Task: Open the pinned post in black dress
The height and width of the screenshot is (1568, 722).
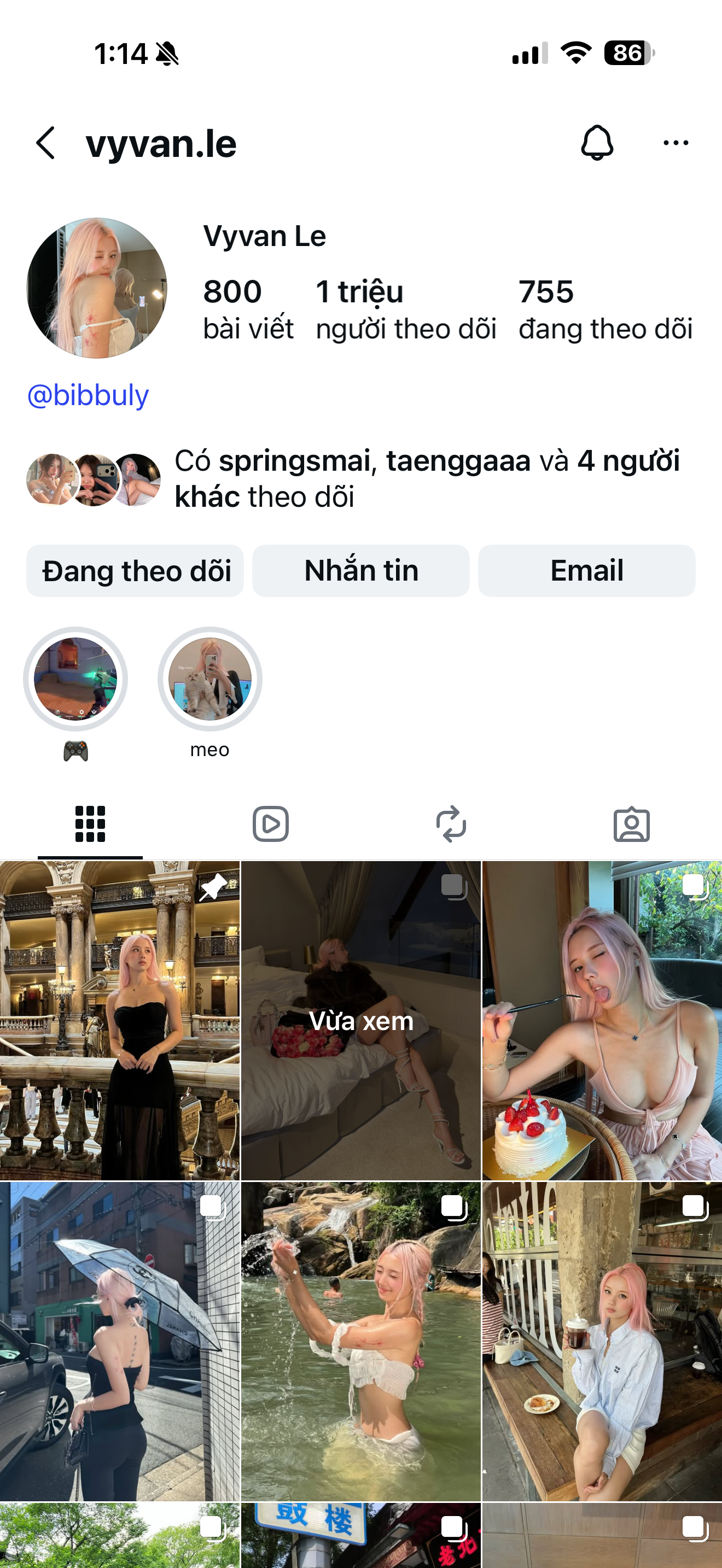Action: pyautogui.click(x=120, y=1020)
